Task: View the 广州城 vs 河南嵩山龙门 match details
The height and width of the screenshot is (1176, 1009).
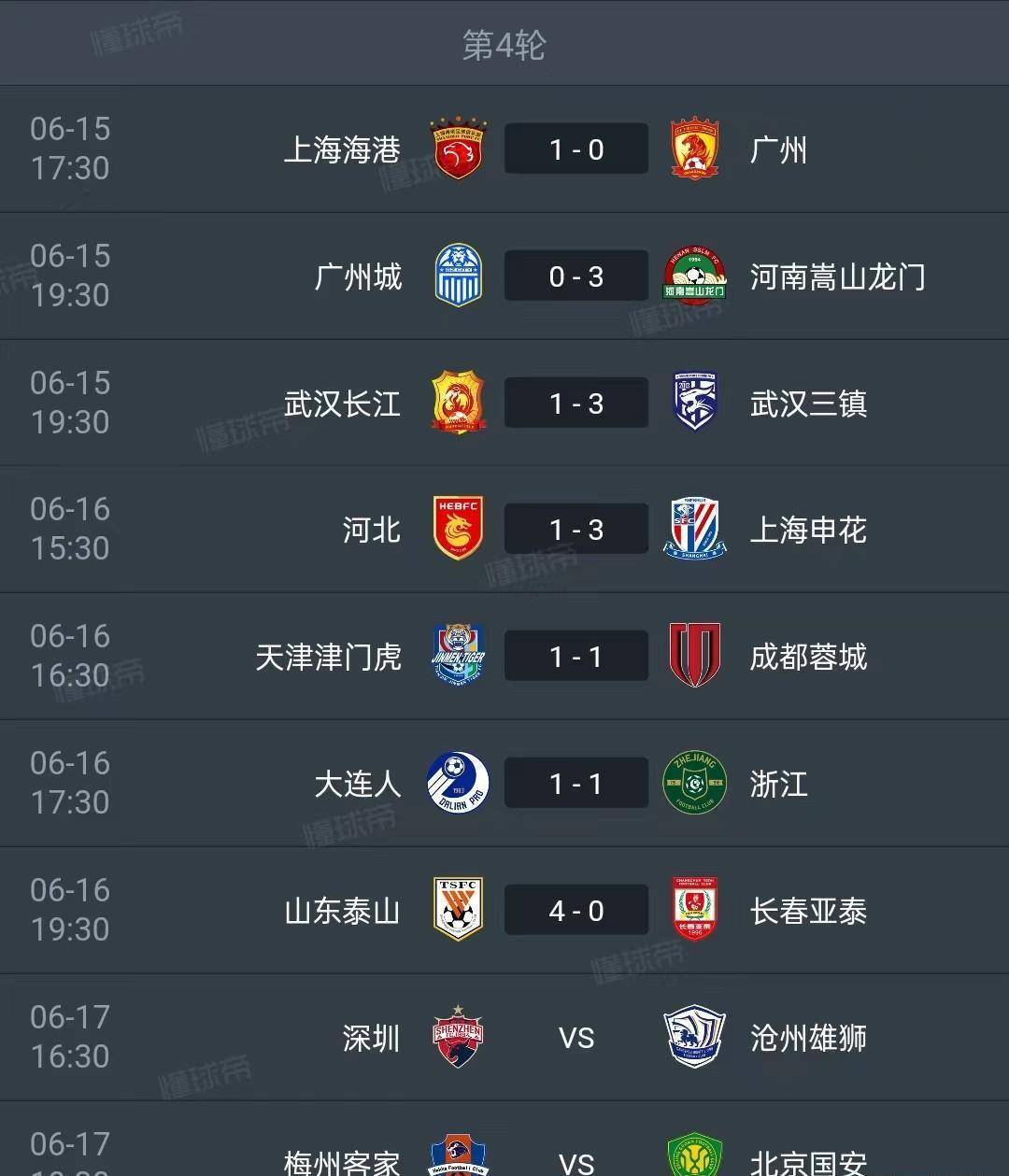Action: point(576,276)
